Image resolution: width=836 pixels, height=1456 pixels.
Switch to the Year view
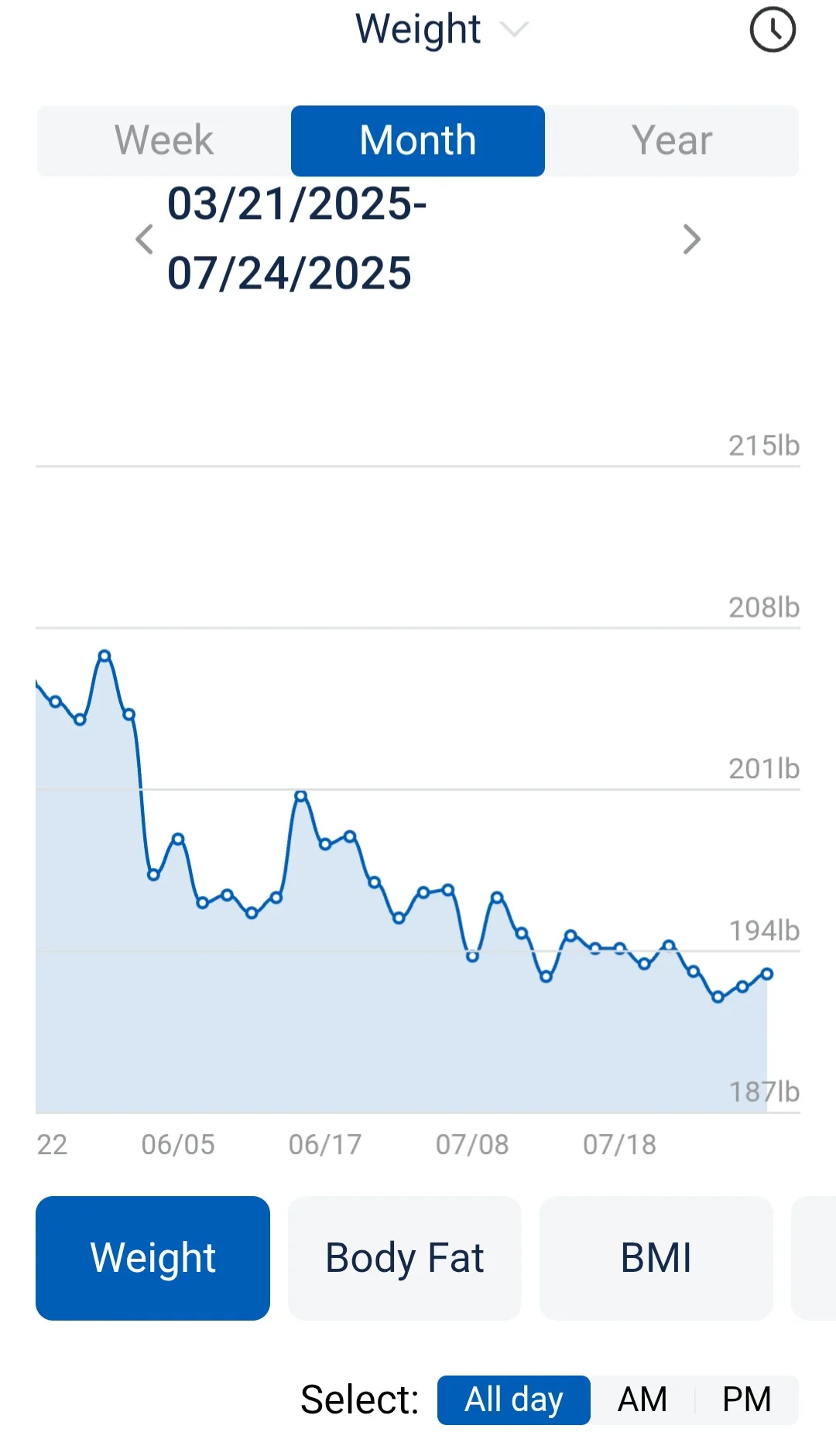671,141
